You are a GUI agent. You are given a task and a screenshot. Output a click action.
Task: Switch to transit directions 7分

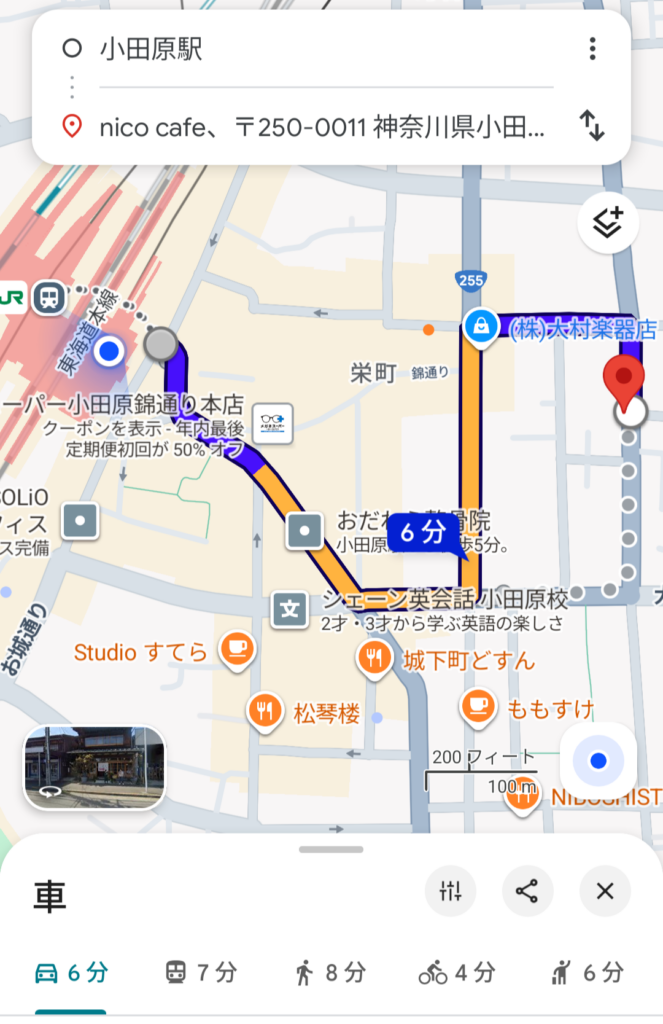pos(201,972)
